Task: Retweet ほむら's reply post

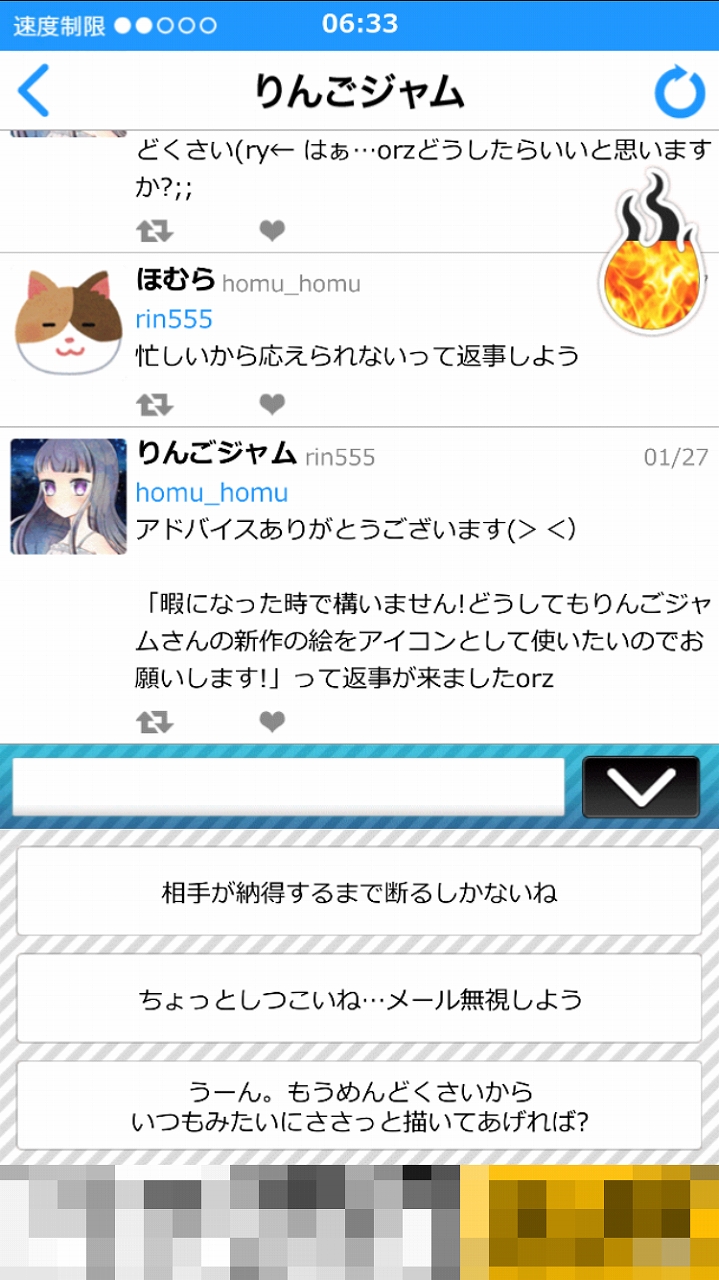Action: 154,404
